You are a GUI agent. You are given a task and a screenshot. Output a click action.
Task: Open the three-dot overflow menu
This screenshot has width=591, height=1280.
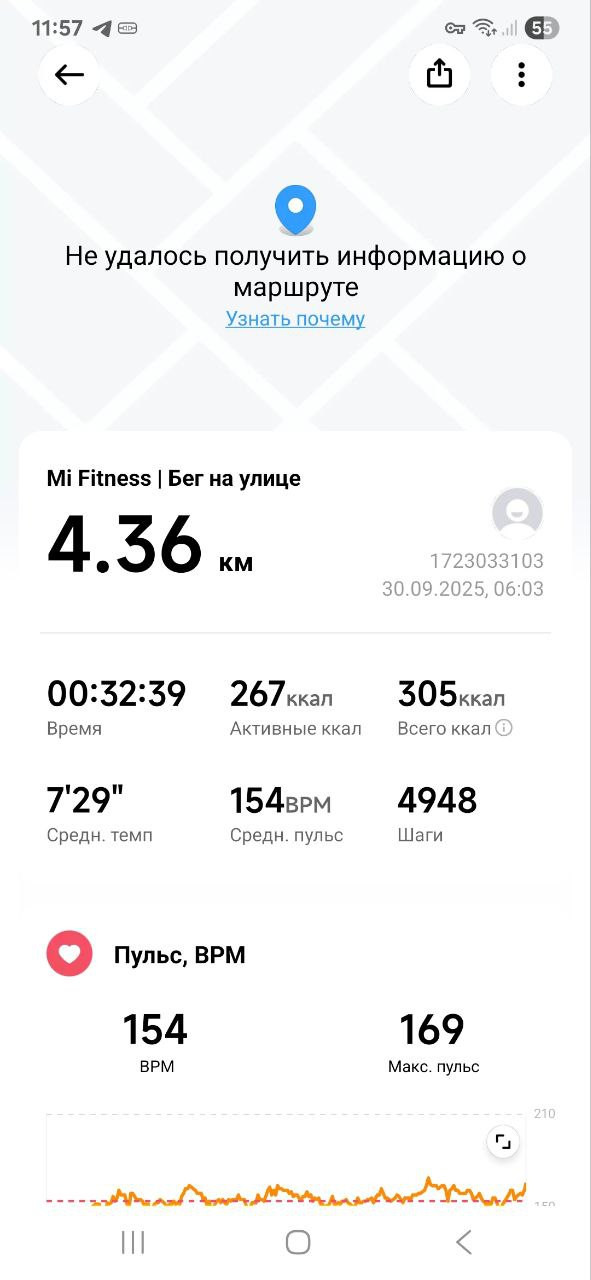[521, 75]
